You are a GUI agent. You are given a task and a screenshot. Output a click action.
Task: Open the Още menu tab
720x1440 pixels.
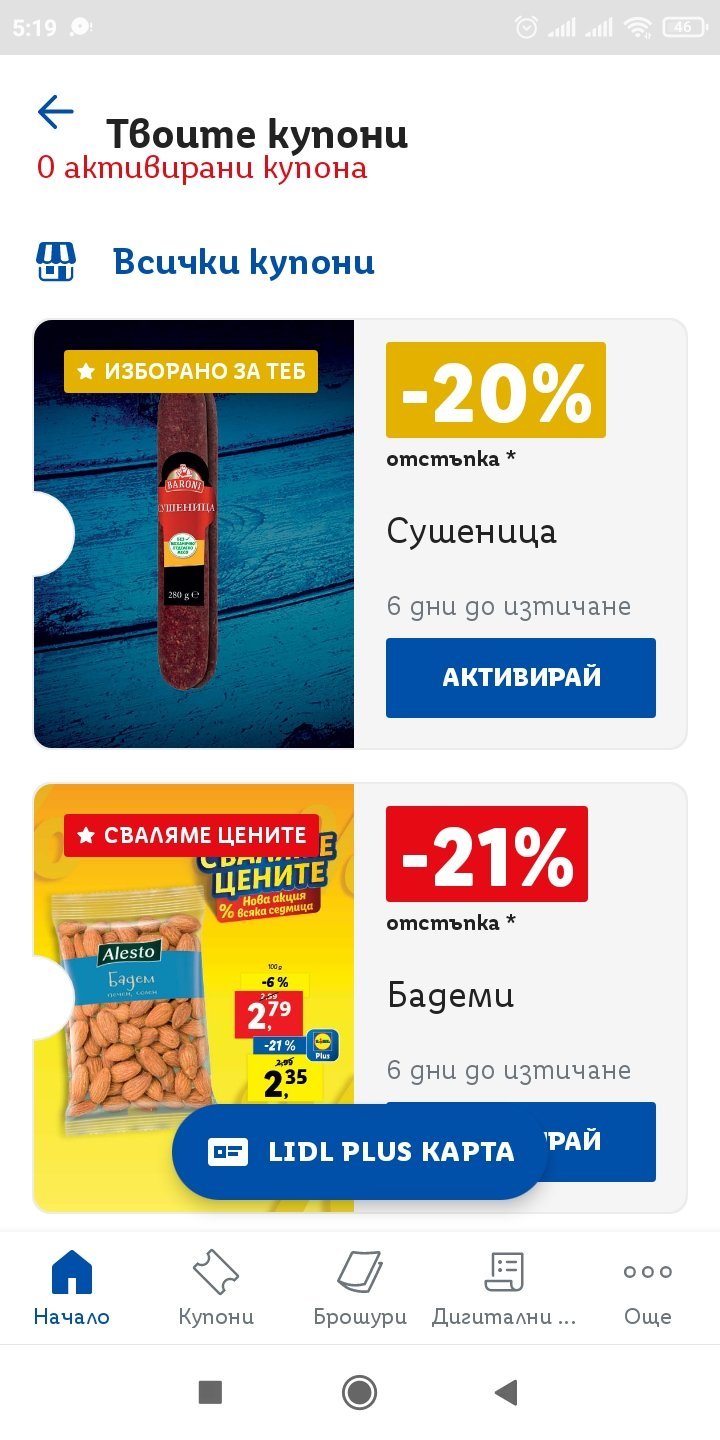(x=647, y=1288)
